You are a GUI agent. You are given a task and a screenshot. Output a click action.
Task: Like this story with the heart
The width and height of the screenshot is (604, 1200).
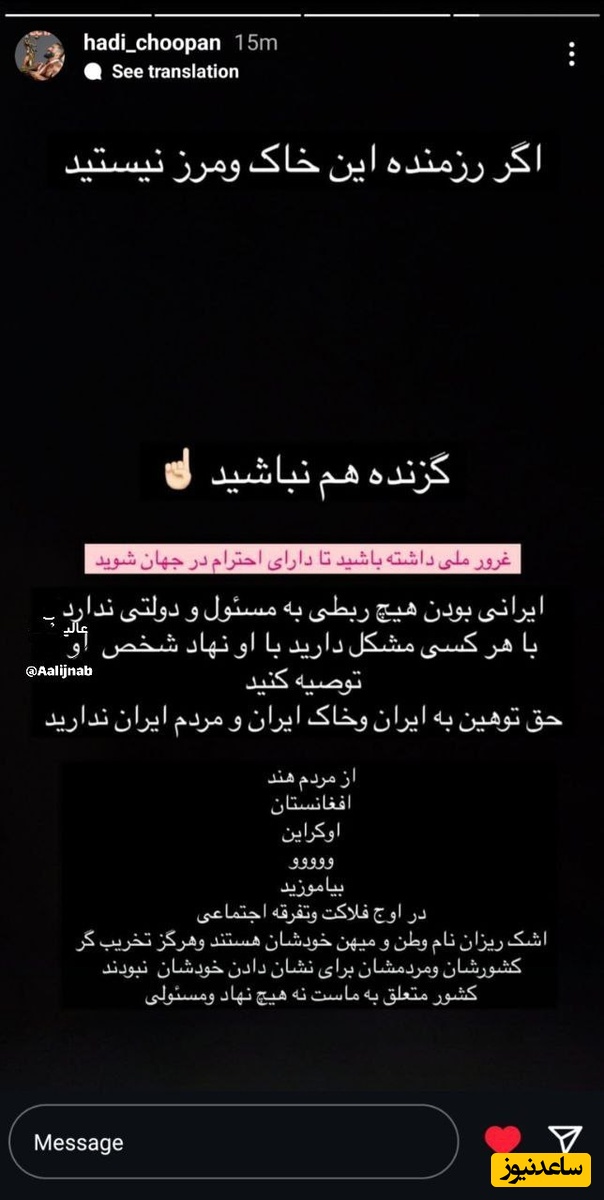click(x=502, y=1140)
